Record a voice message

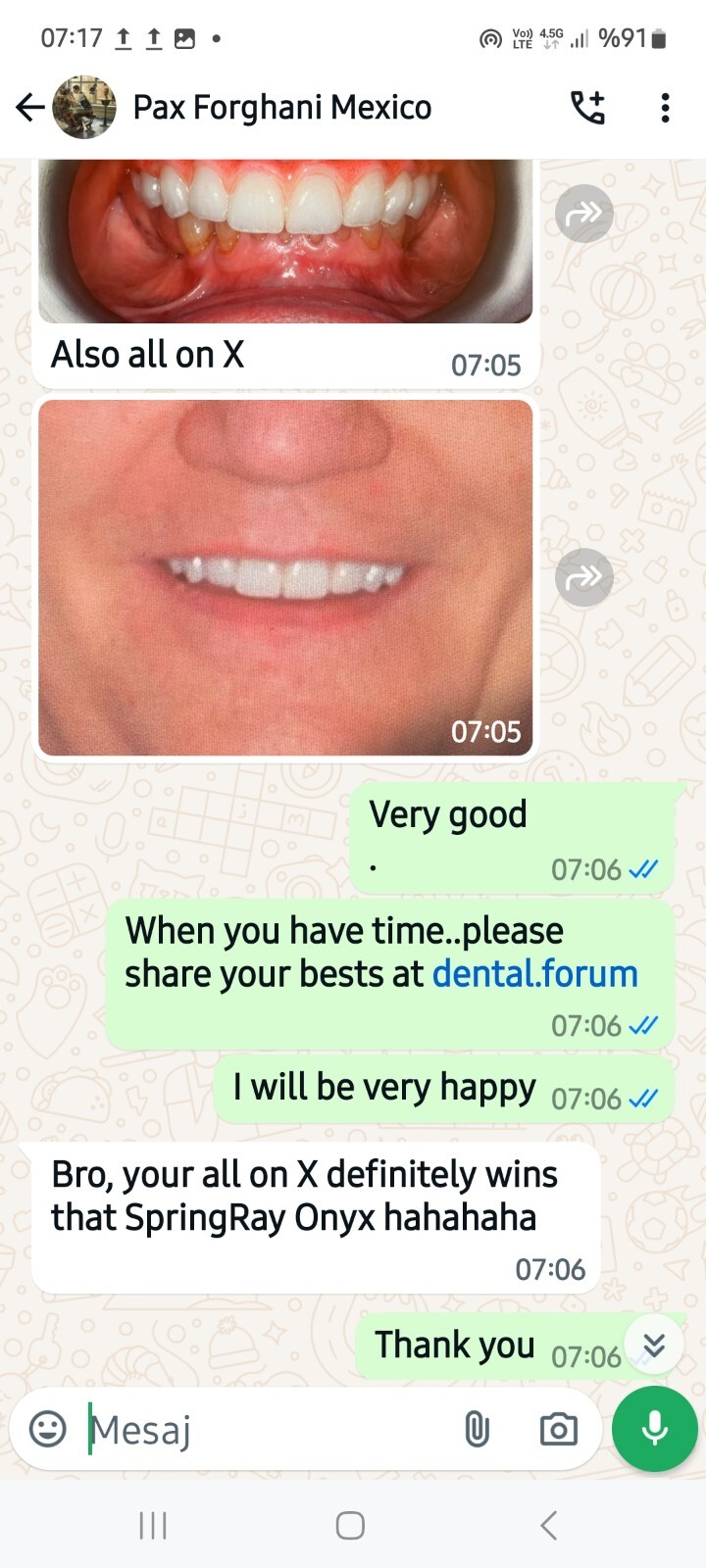[x=654, y=1429]
